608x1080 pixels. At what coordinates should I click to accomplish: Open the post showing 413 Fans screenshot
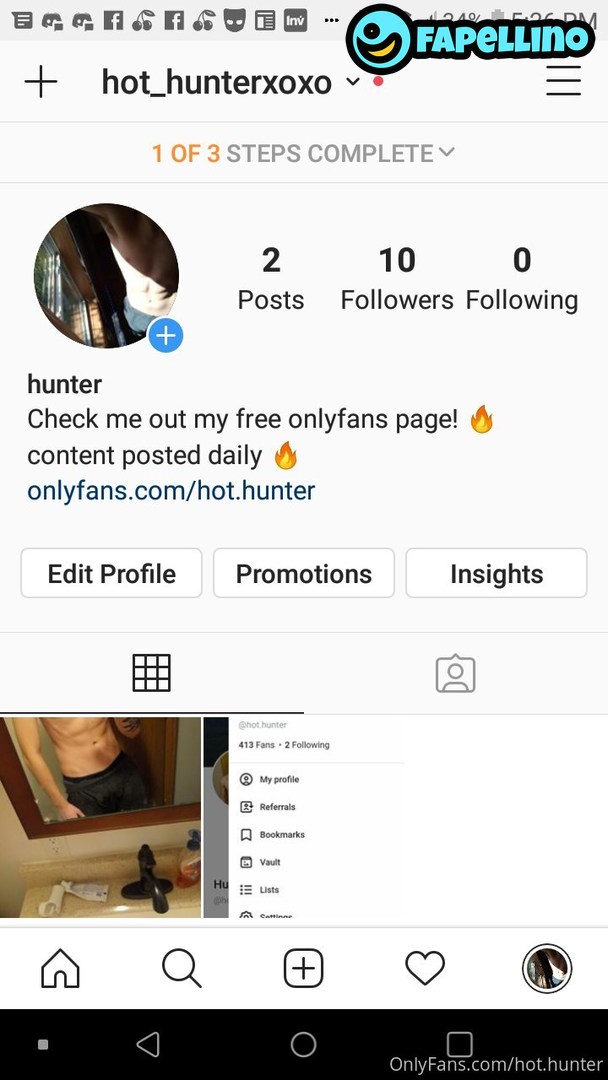(x=303, y=816)
